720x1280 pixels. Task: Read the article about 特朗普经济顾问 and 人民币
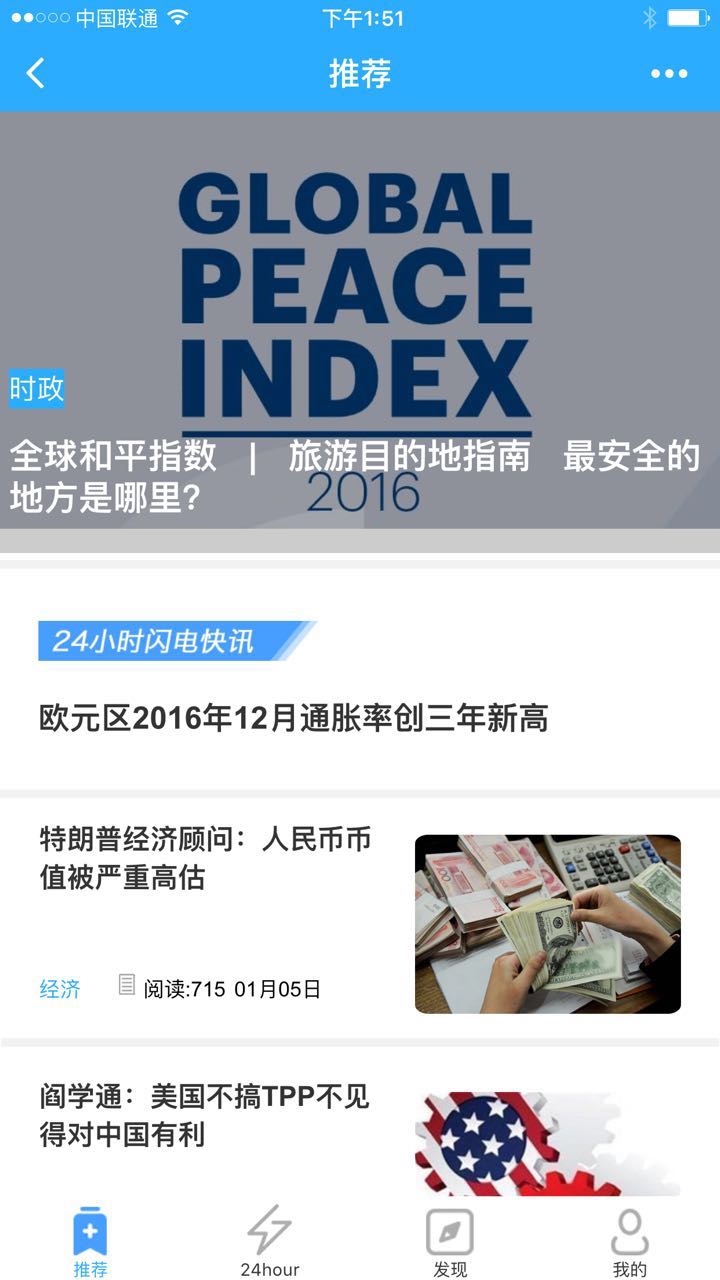click(x=205, y=858)
